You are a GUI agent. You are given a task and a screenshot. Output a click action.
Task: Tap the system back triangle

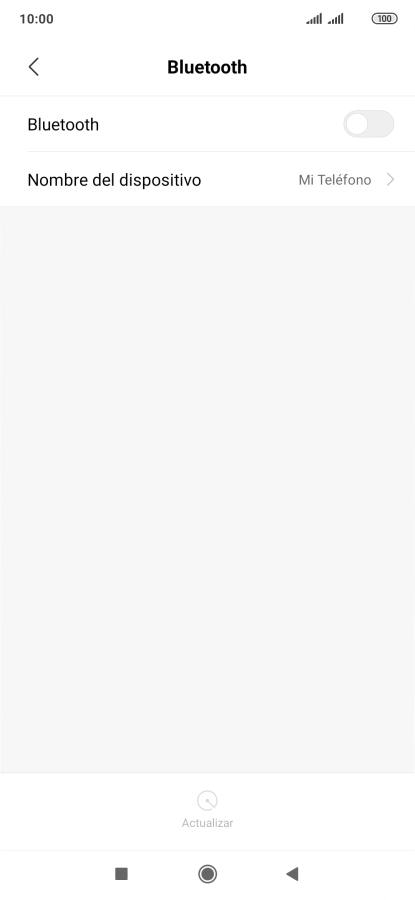pyautogui.click(x=292, y=874)
